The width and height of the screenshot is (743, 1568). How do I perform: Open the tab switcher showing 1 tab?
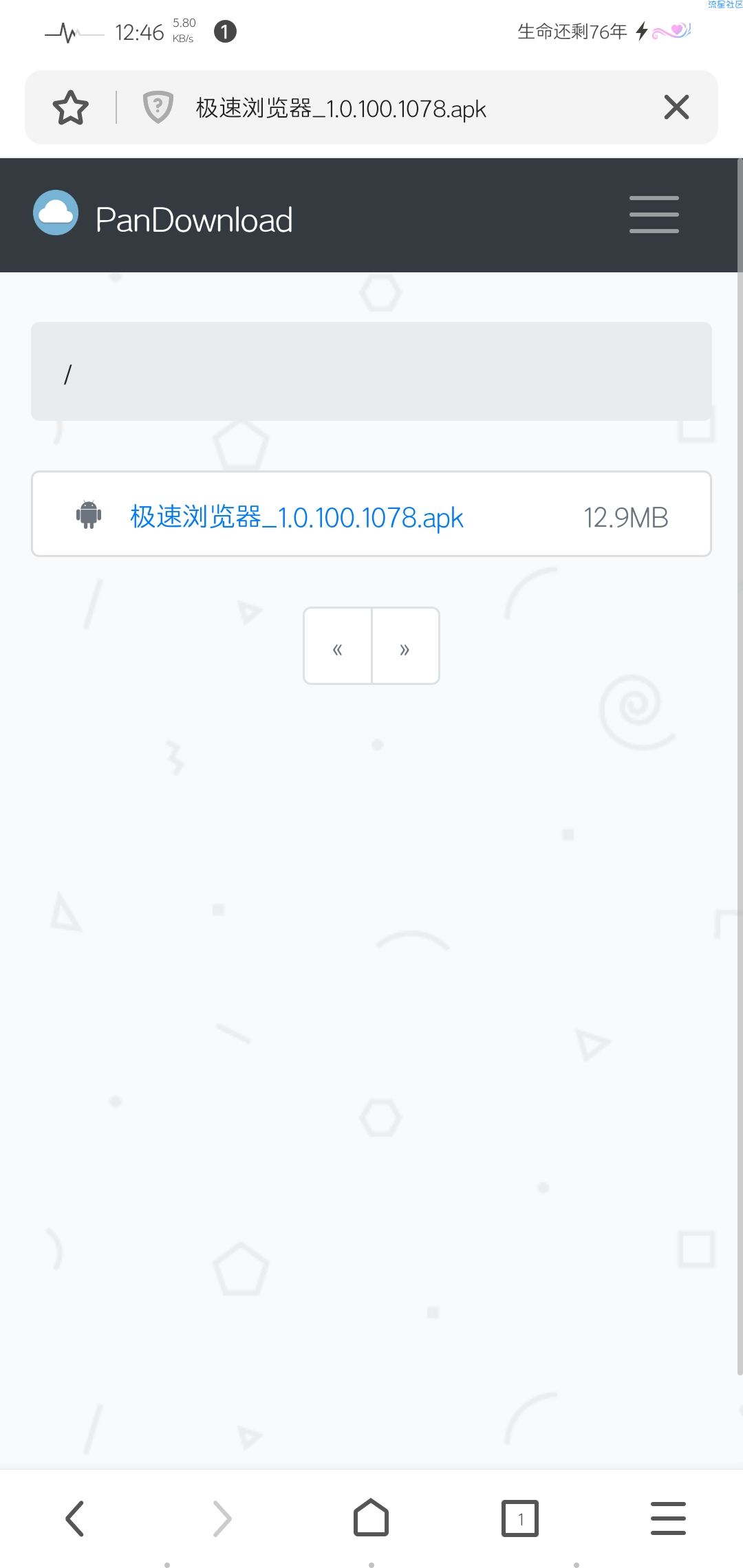click(x=520, y=1518)
